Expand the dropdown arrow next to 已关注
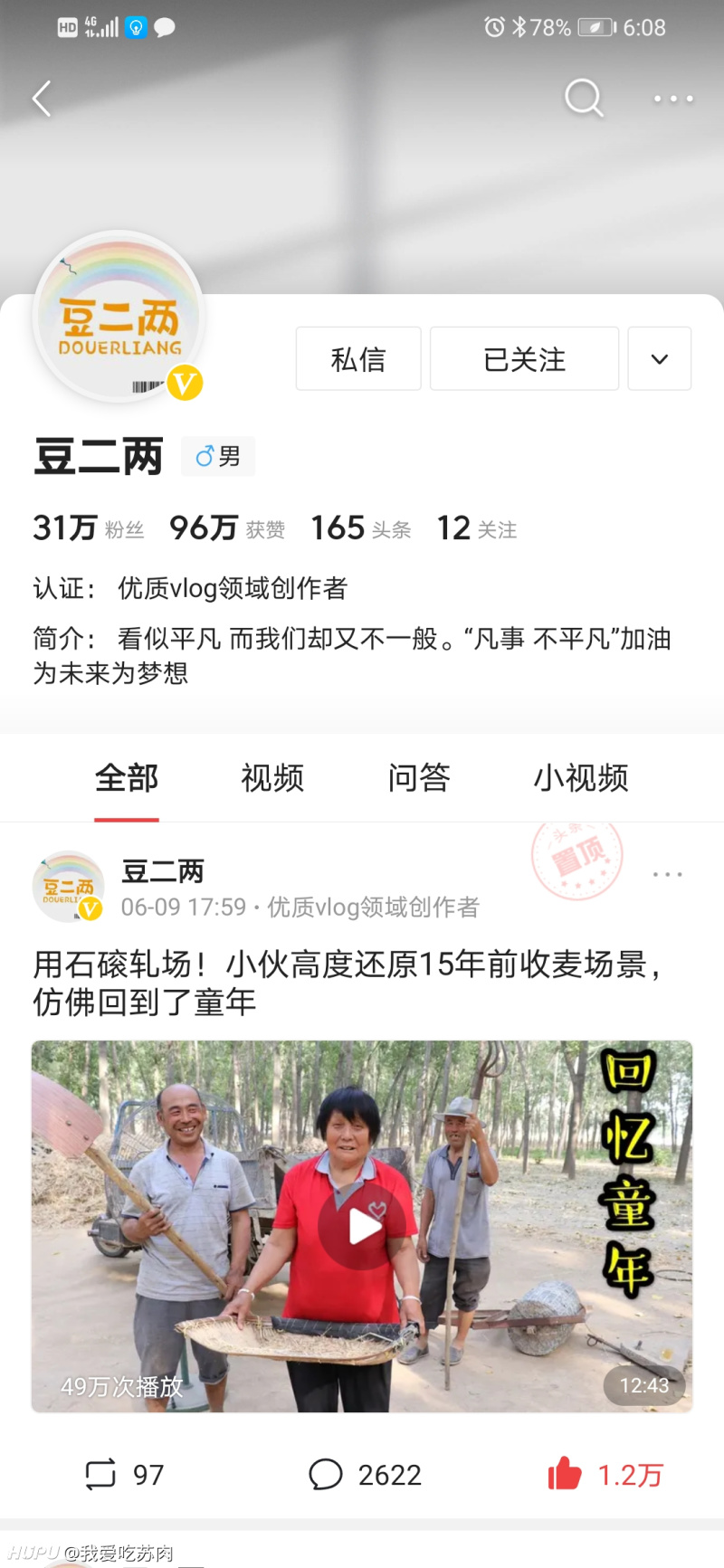Viewport: 724px width, 1568px height. click(x=660, y=358)
